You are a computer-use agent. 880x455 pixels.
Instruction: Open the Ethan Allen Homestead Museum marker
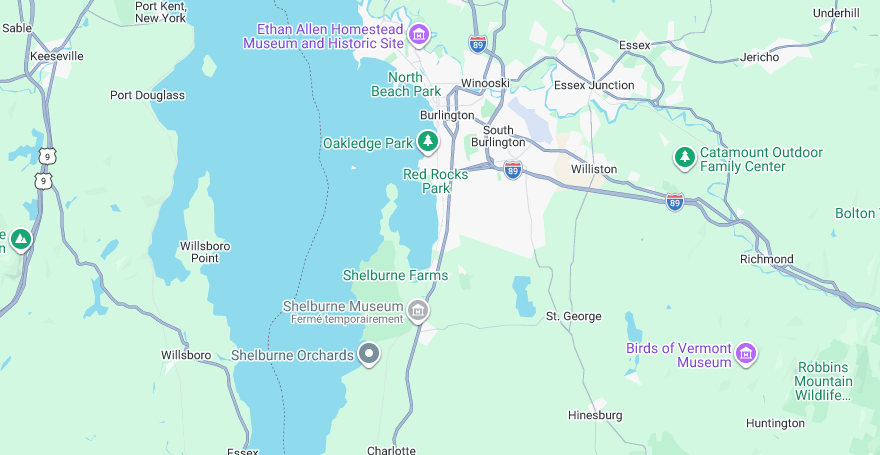tap(420, 36)
